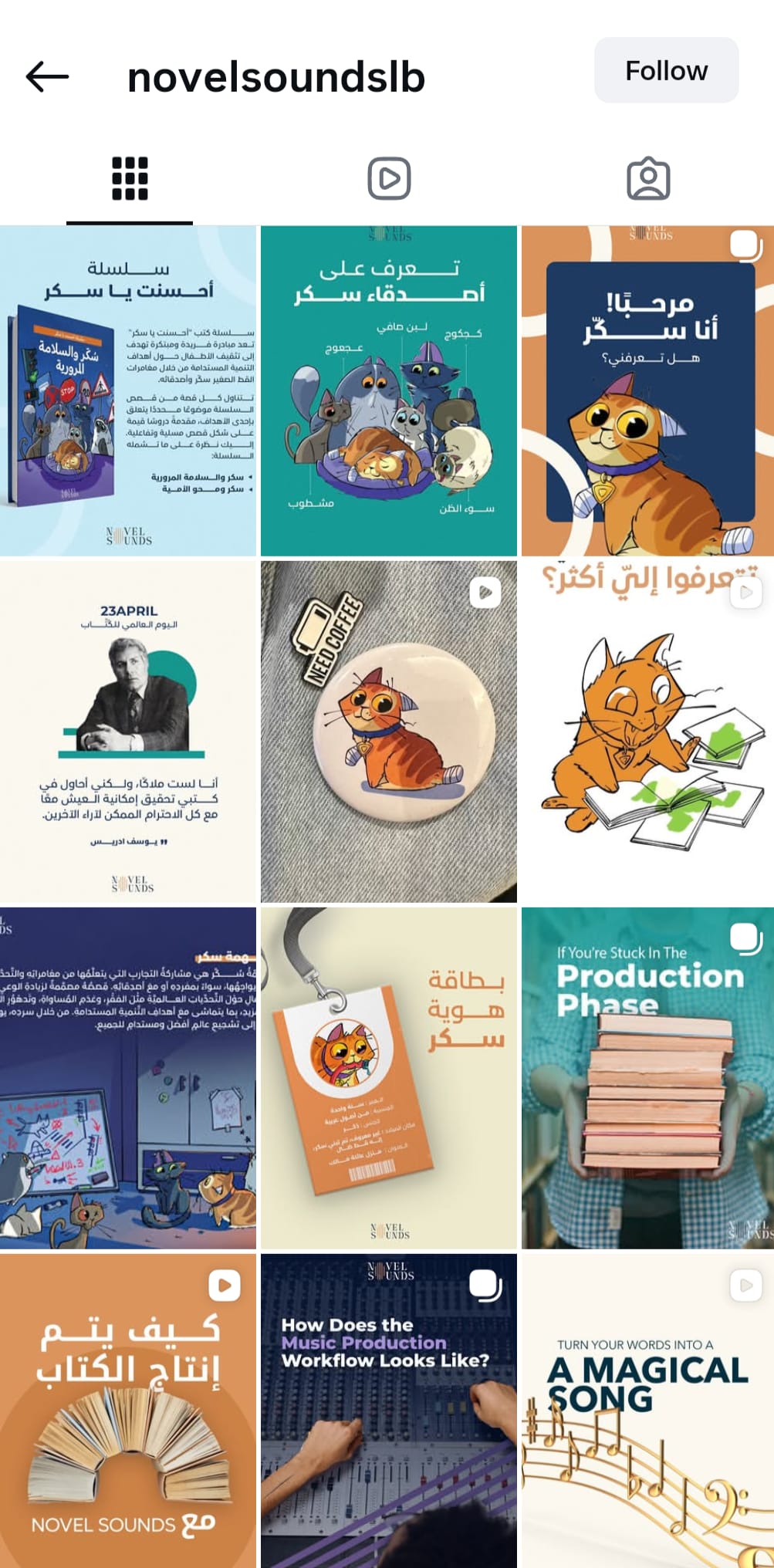The width and height of the screenshot is (774, 1568).
Task: Switch to the Reels tab
Action: pyautogui.click(x=389, y=179)
